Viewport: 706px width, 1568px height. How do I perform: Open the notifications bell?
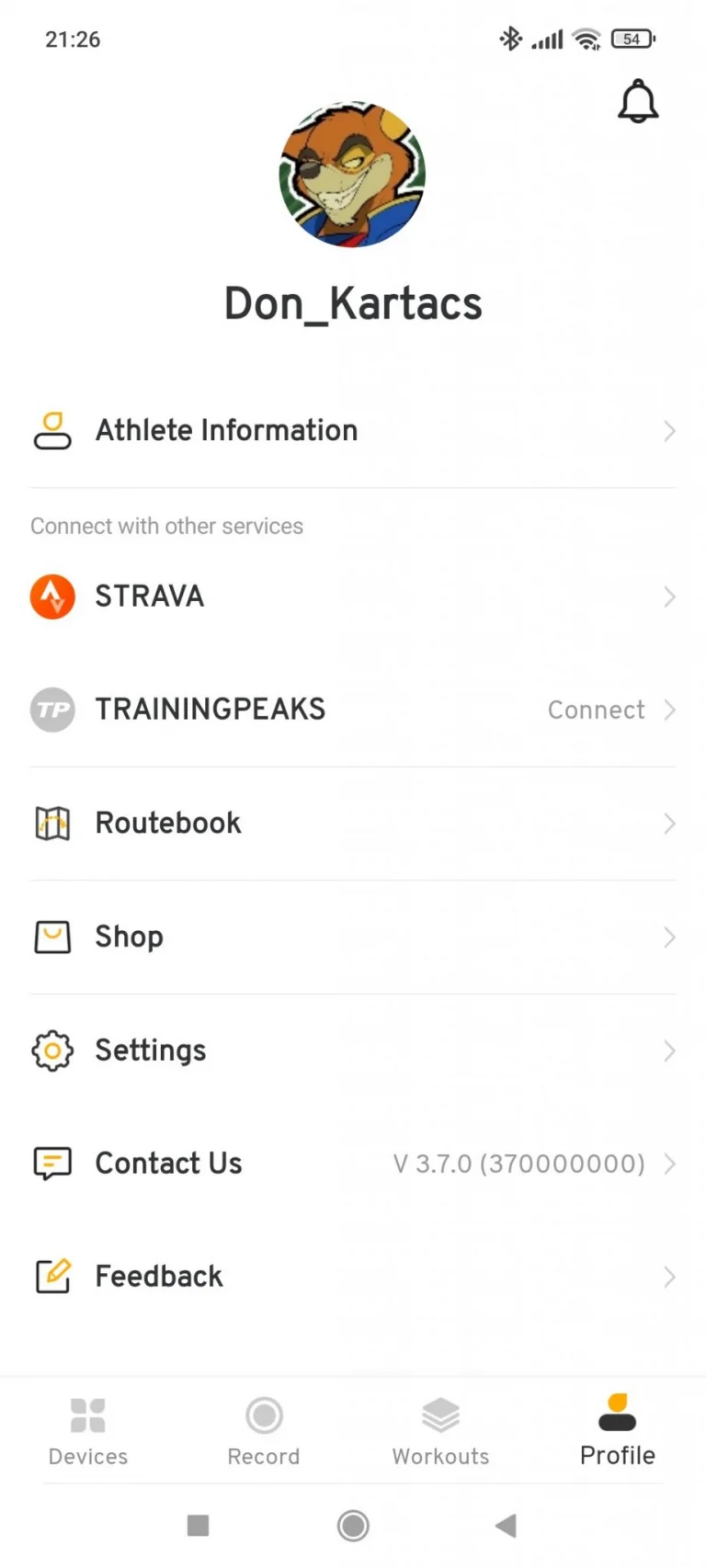coord(637,101)
